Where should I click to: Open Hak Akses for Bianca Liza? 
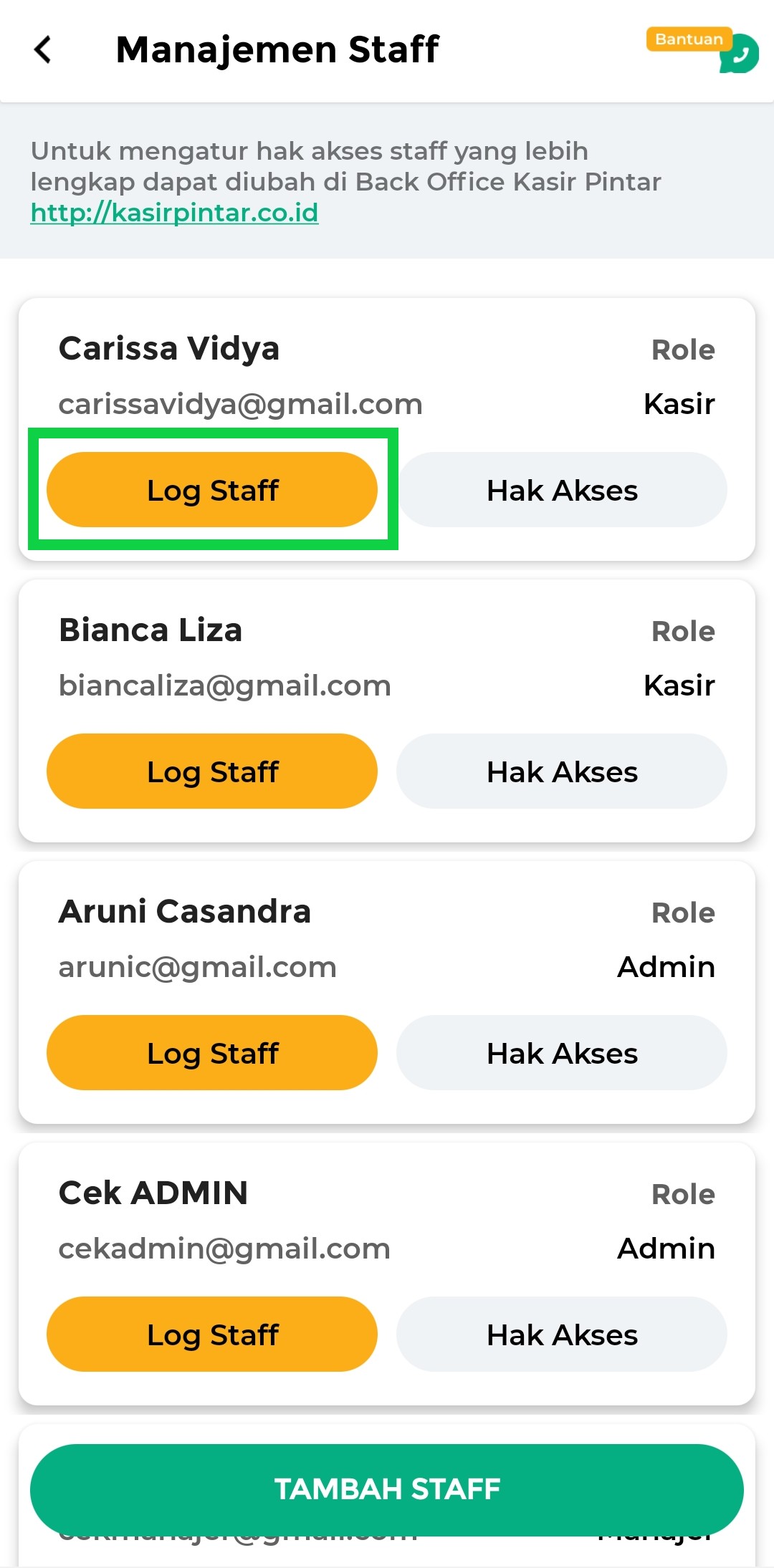(562, 771)
